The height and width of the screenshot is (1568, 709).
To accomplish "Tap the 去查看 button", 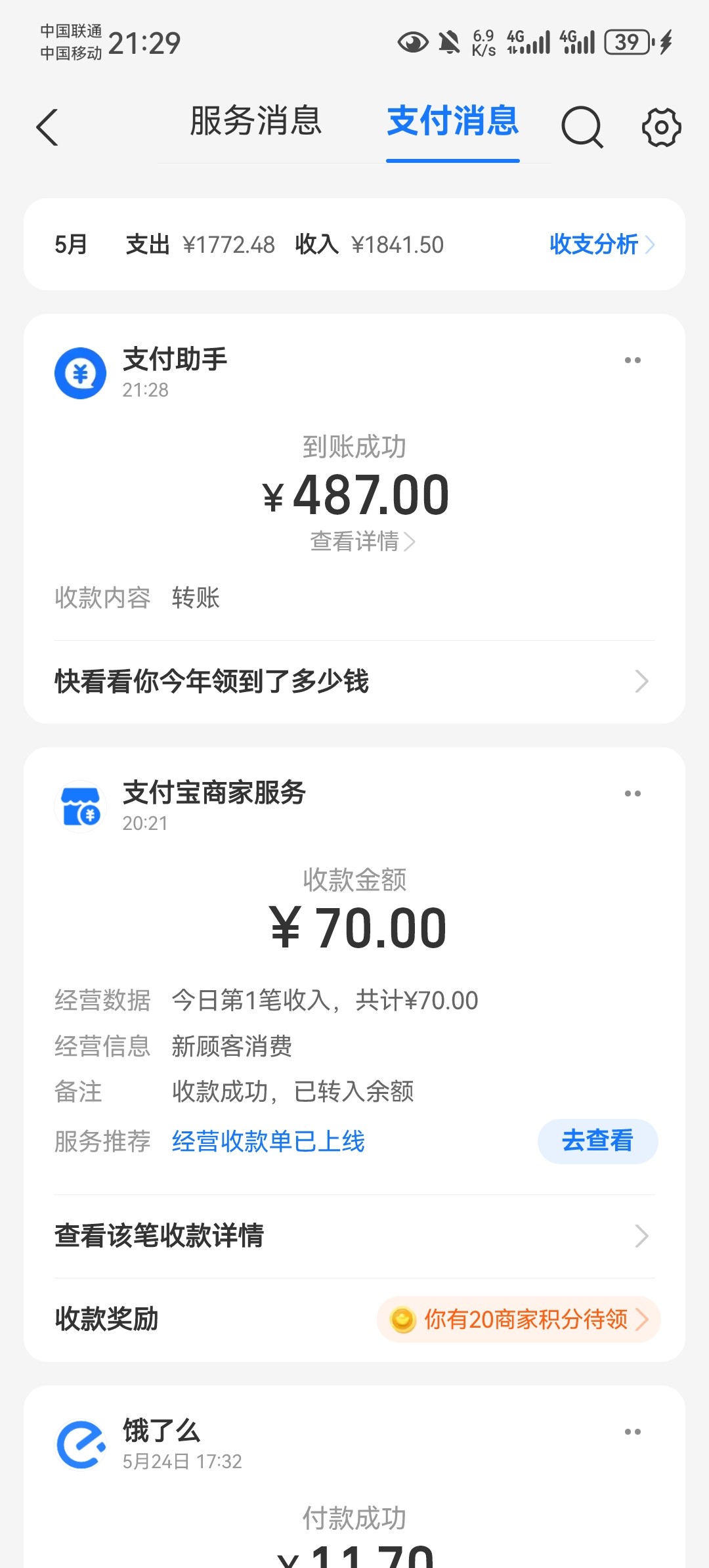I will pos(597,1141).
